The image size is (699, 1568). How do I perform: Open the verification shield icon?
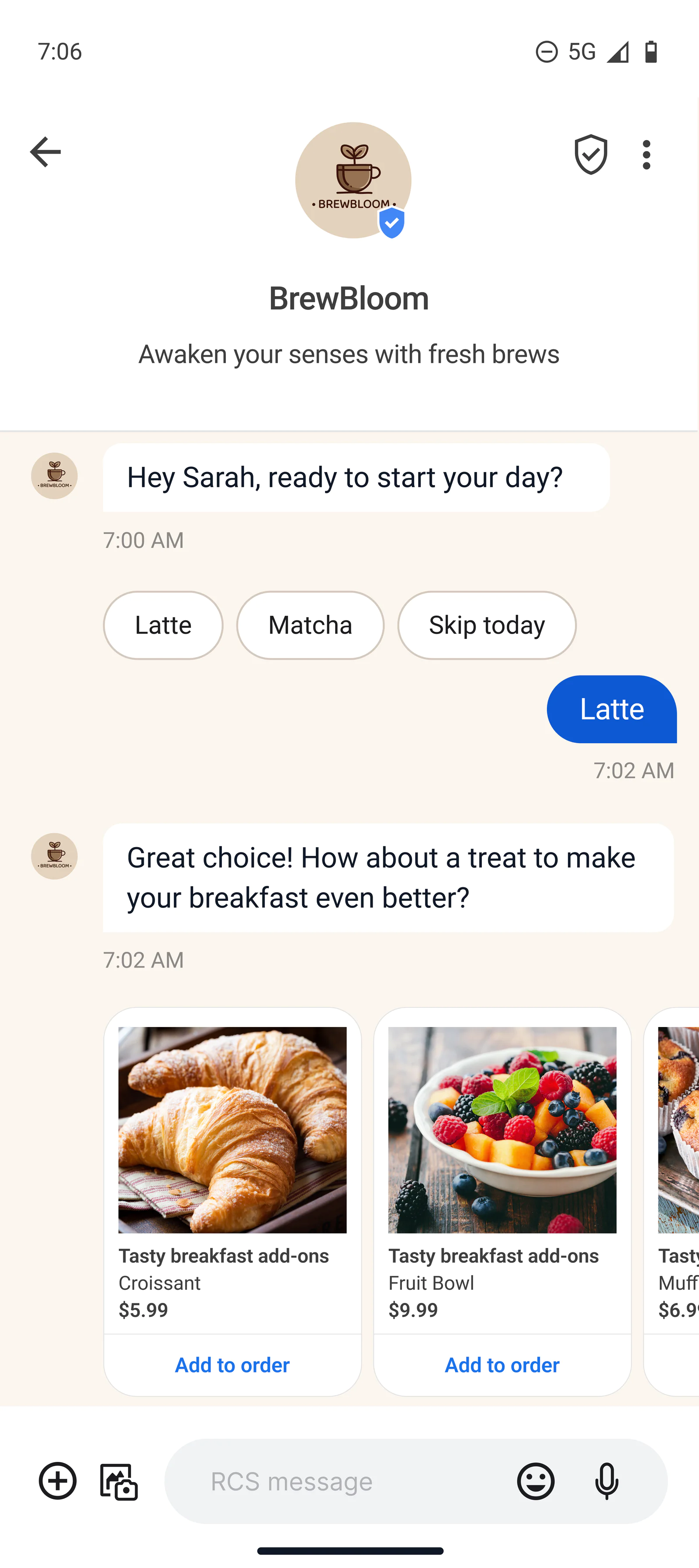coord(591,155)
